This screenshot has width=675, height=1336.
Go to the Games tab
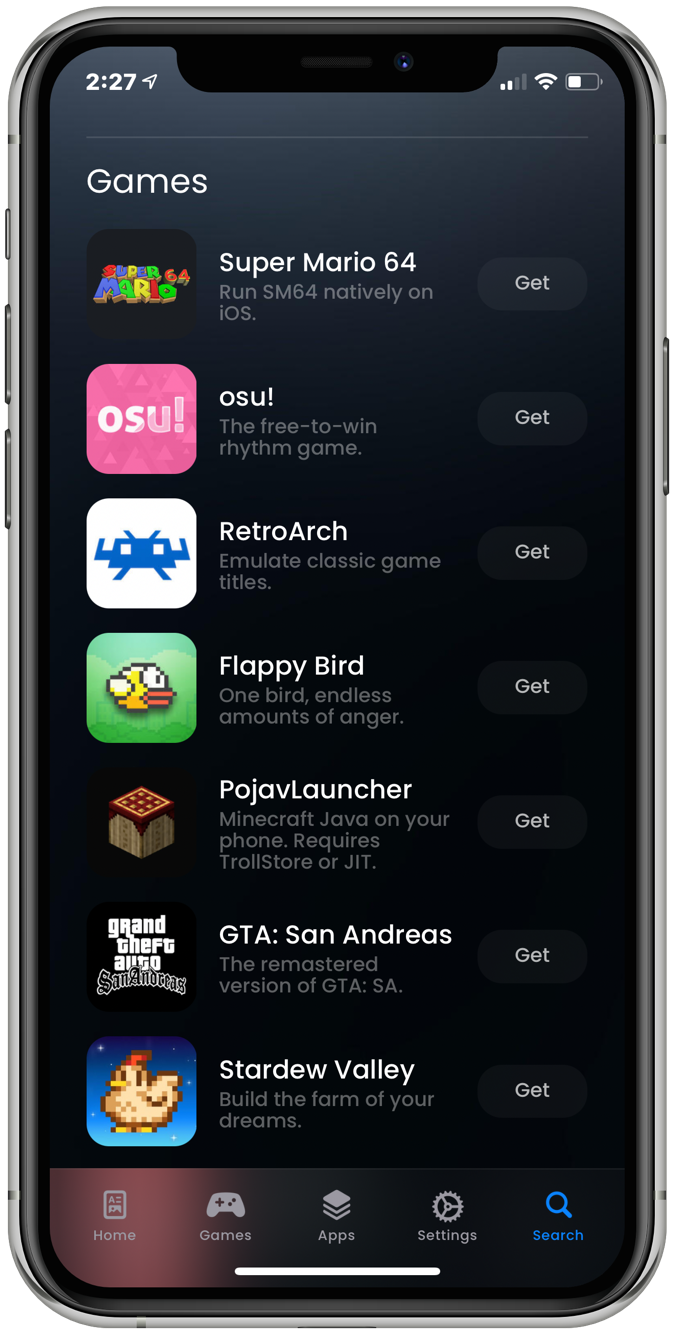pyautogui.click(x=225, y=1215)
